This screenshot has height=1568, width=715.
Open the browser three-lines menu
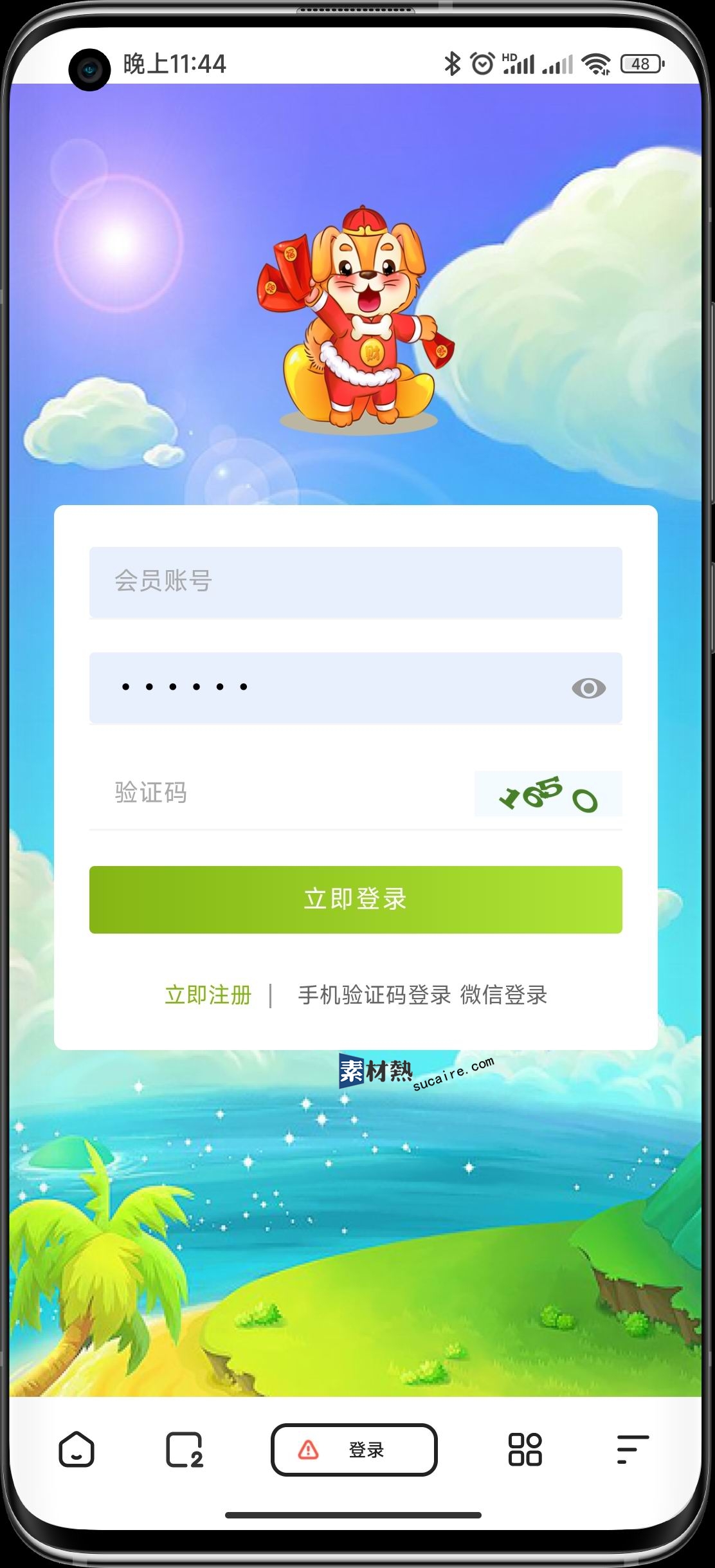(632, 1450)
